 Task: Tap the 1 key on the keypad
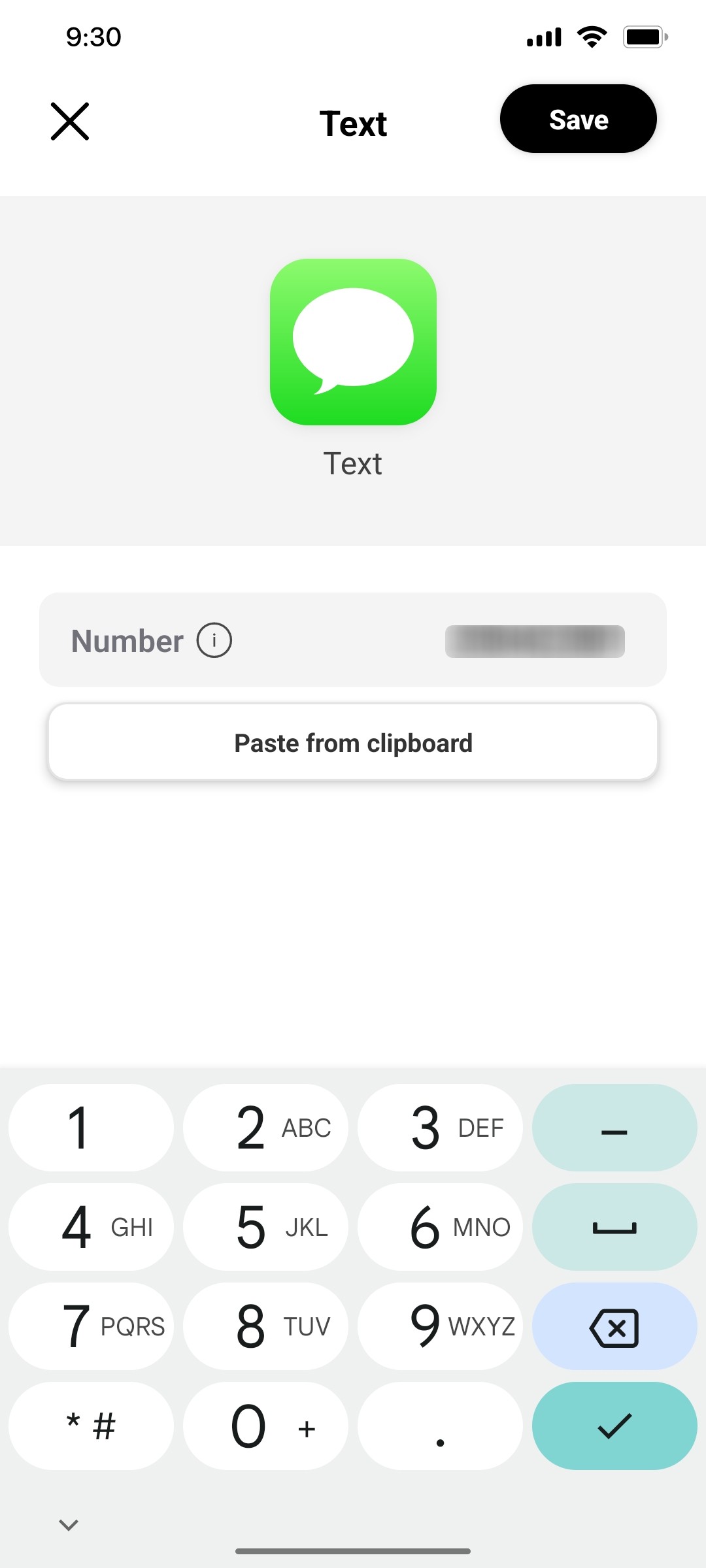[x=90, y=1127]
